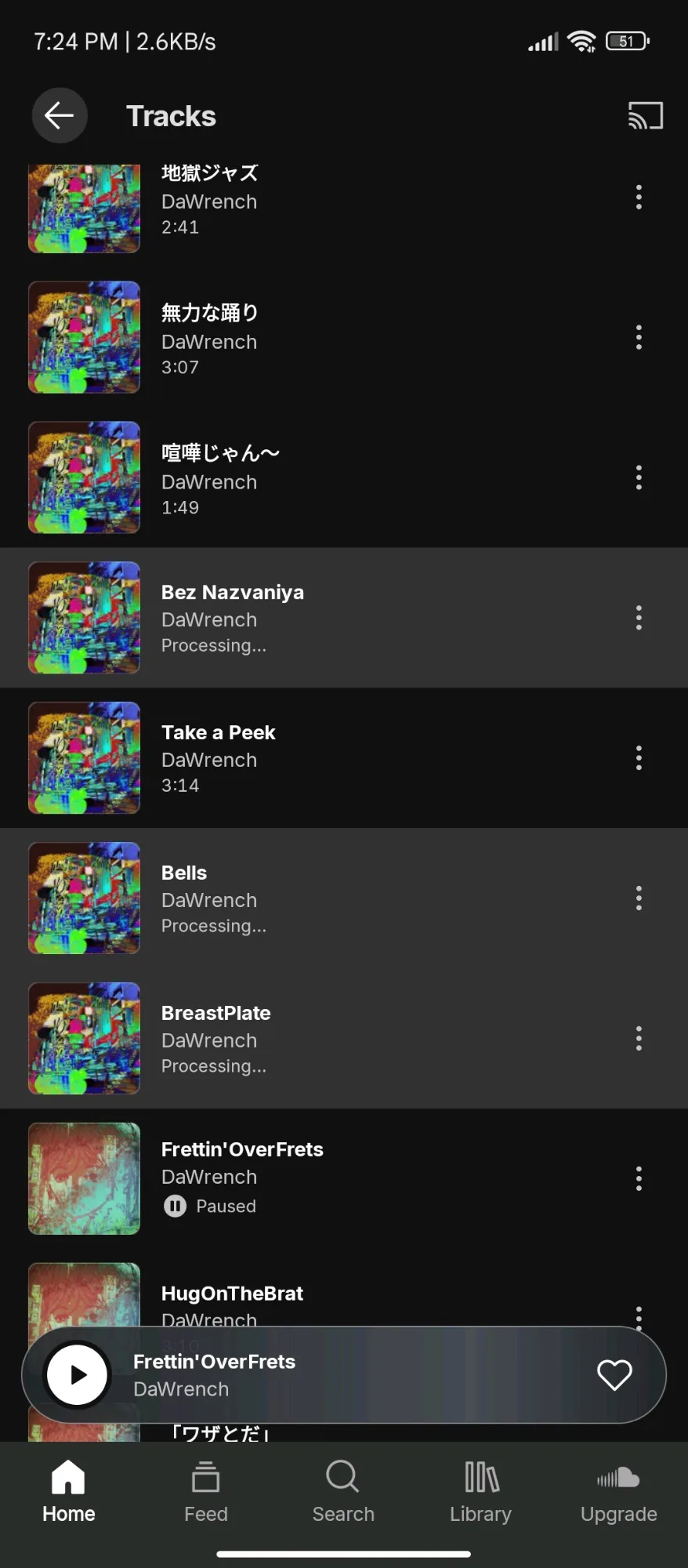Open options for Take a Peek
This screenshot has height=1568, width=688.
click(639, 758)
